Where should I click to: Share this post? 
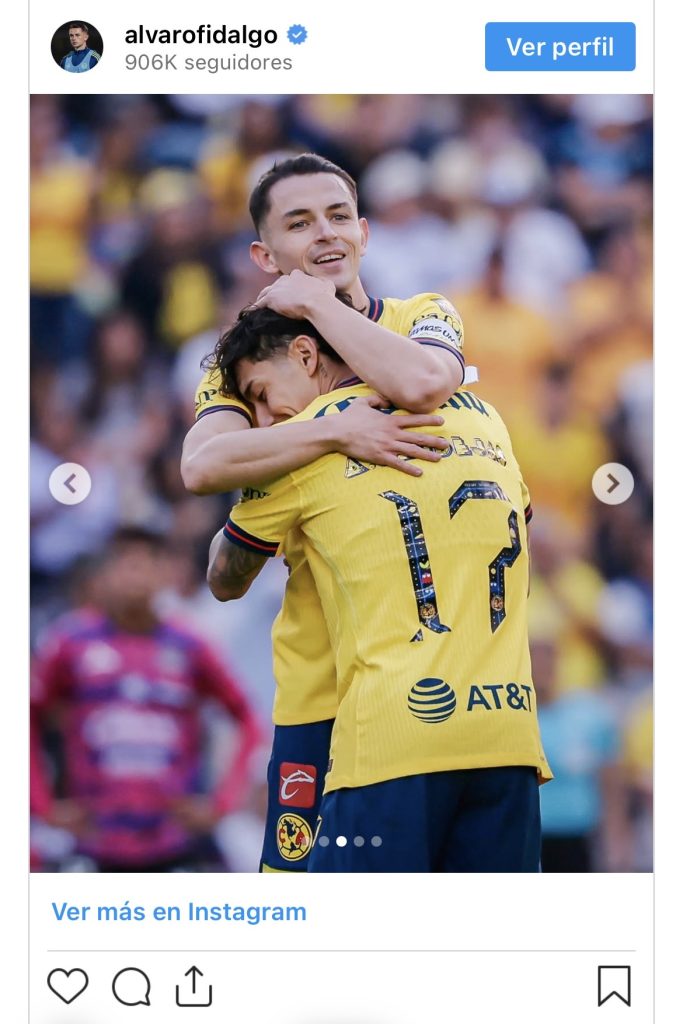[x=194, y=986]
